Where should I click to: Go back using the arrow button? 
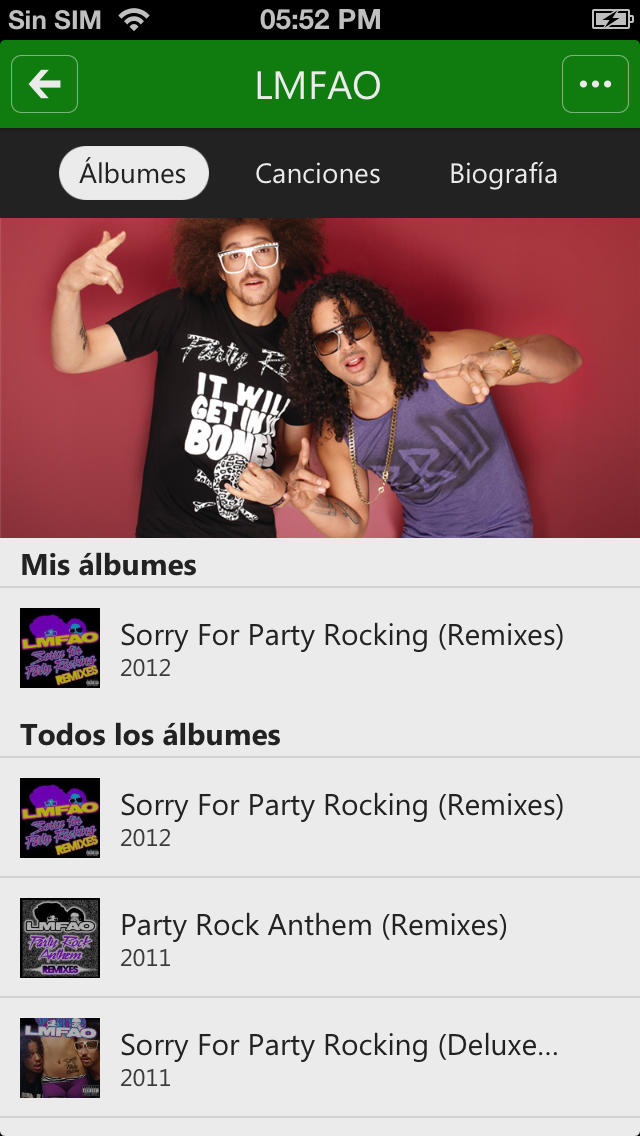[x=44, y=84]
